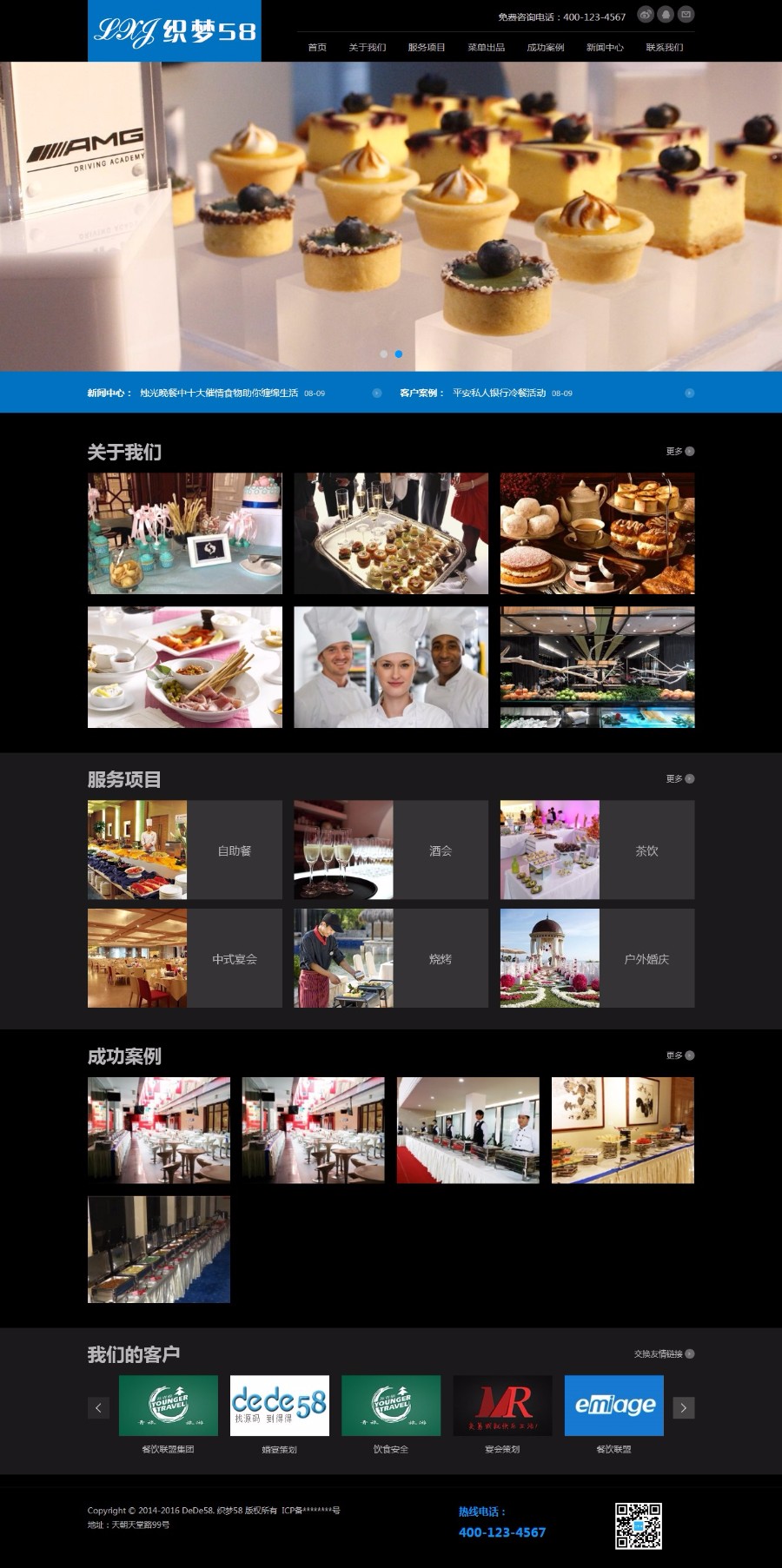View the 户外婚庆 service card

(597, 958)
